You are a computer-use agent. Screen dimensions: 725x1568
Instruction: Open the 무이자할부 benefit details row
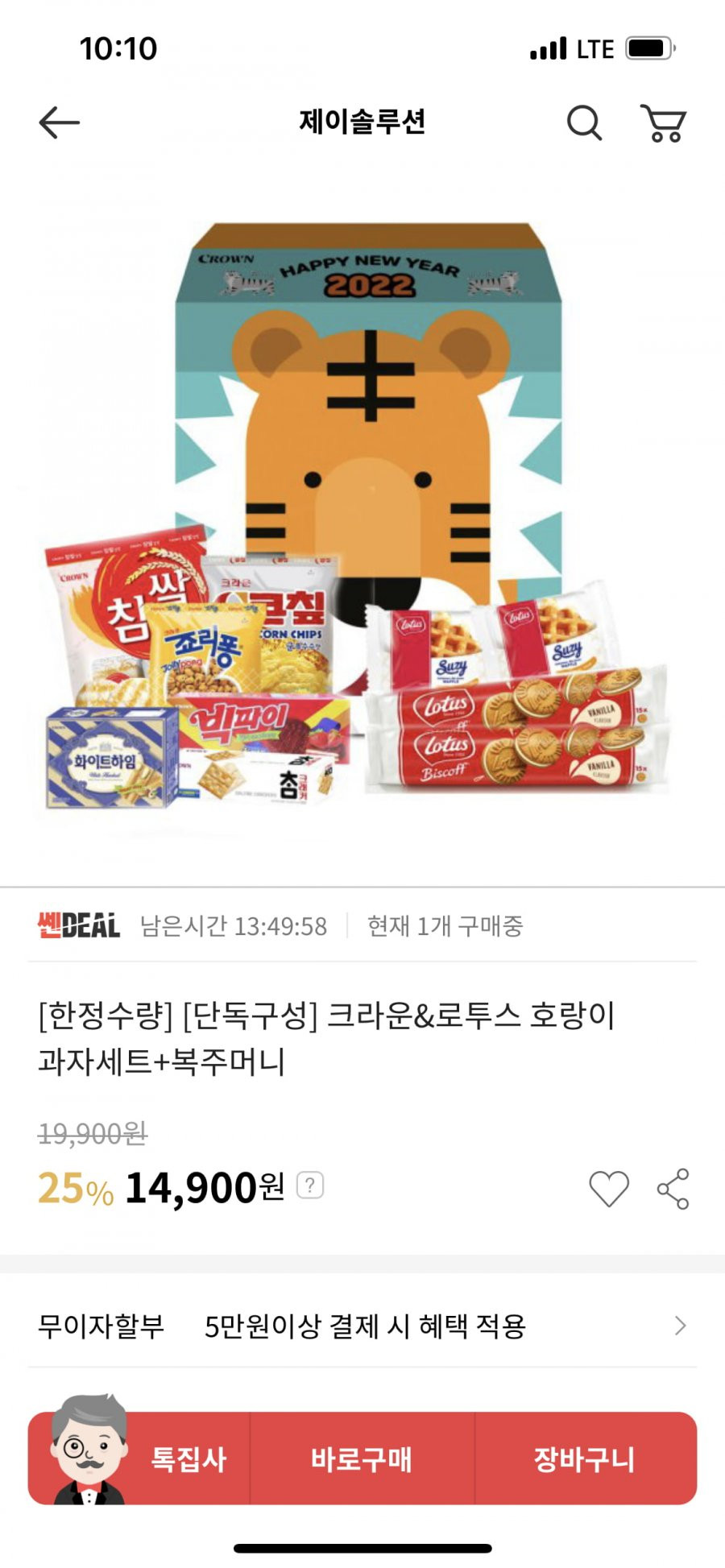pos(362,1326)
